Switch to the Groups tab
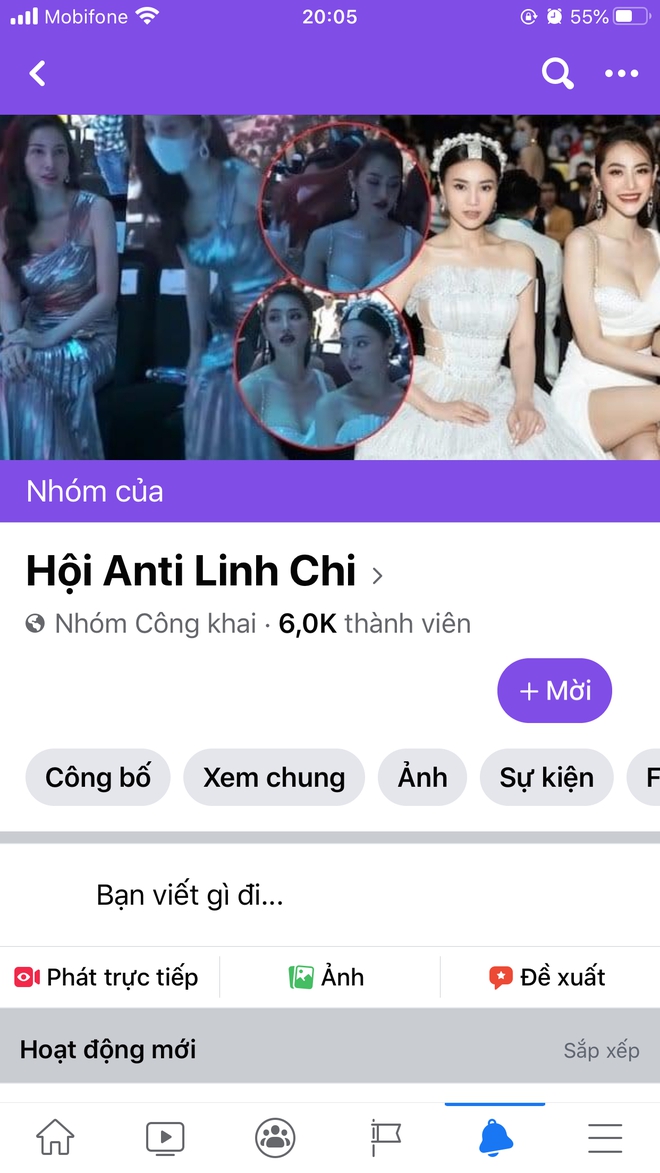The height and width of the screenshot is (1173, 660). [275, 1138]
